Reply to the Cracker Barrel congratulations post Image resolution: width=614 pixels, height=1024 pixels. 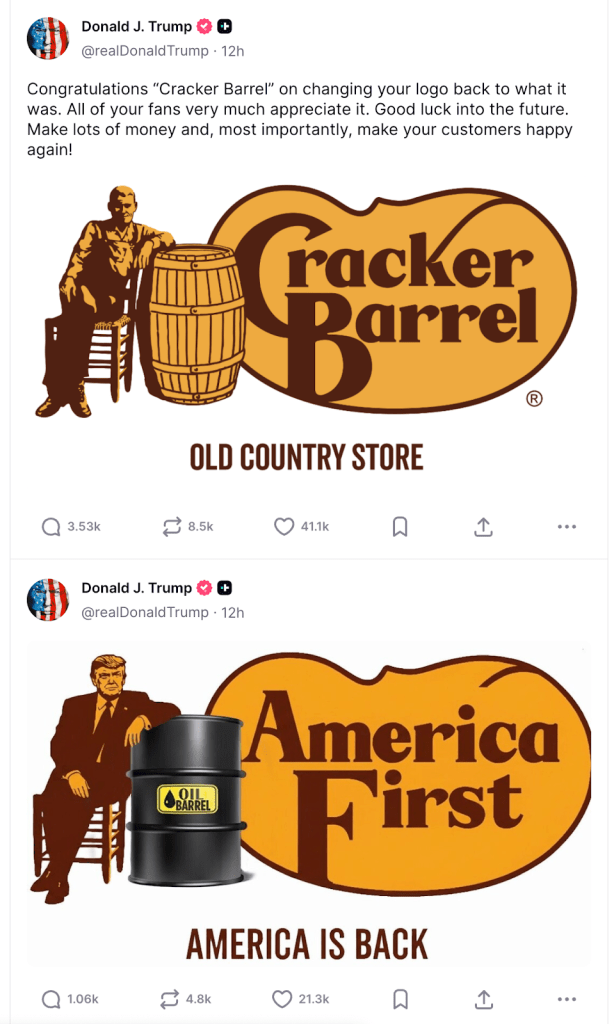pos(51,526)
